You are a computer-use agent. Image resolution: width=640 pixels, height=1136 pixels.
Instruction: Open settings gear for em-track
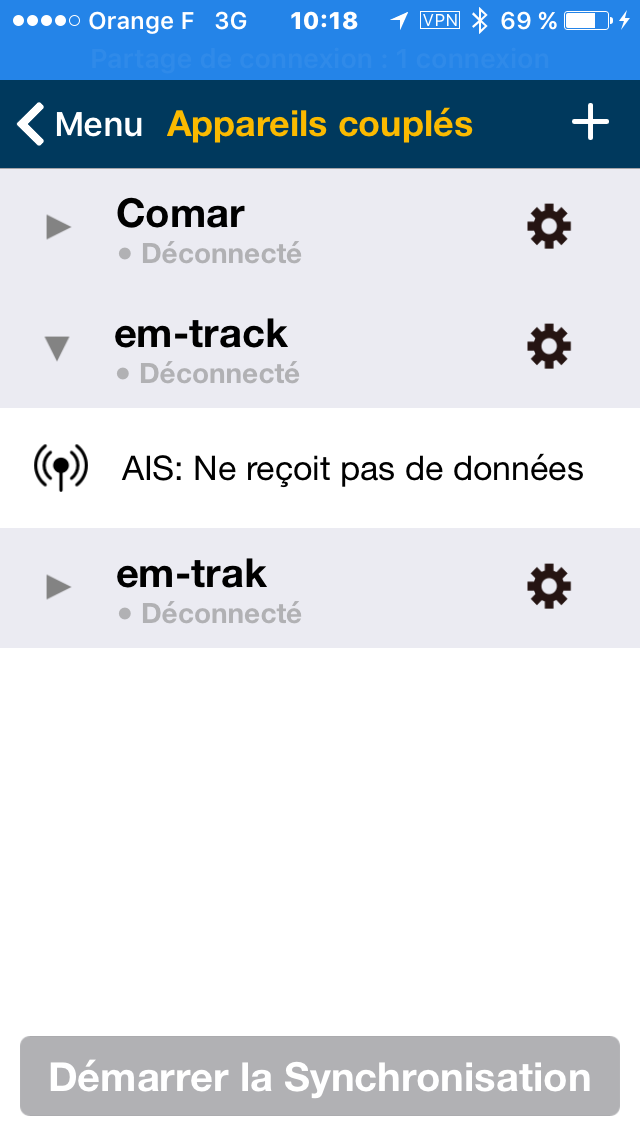point(549,346)
